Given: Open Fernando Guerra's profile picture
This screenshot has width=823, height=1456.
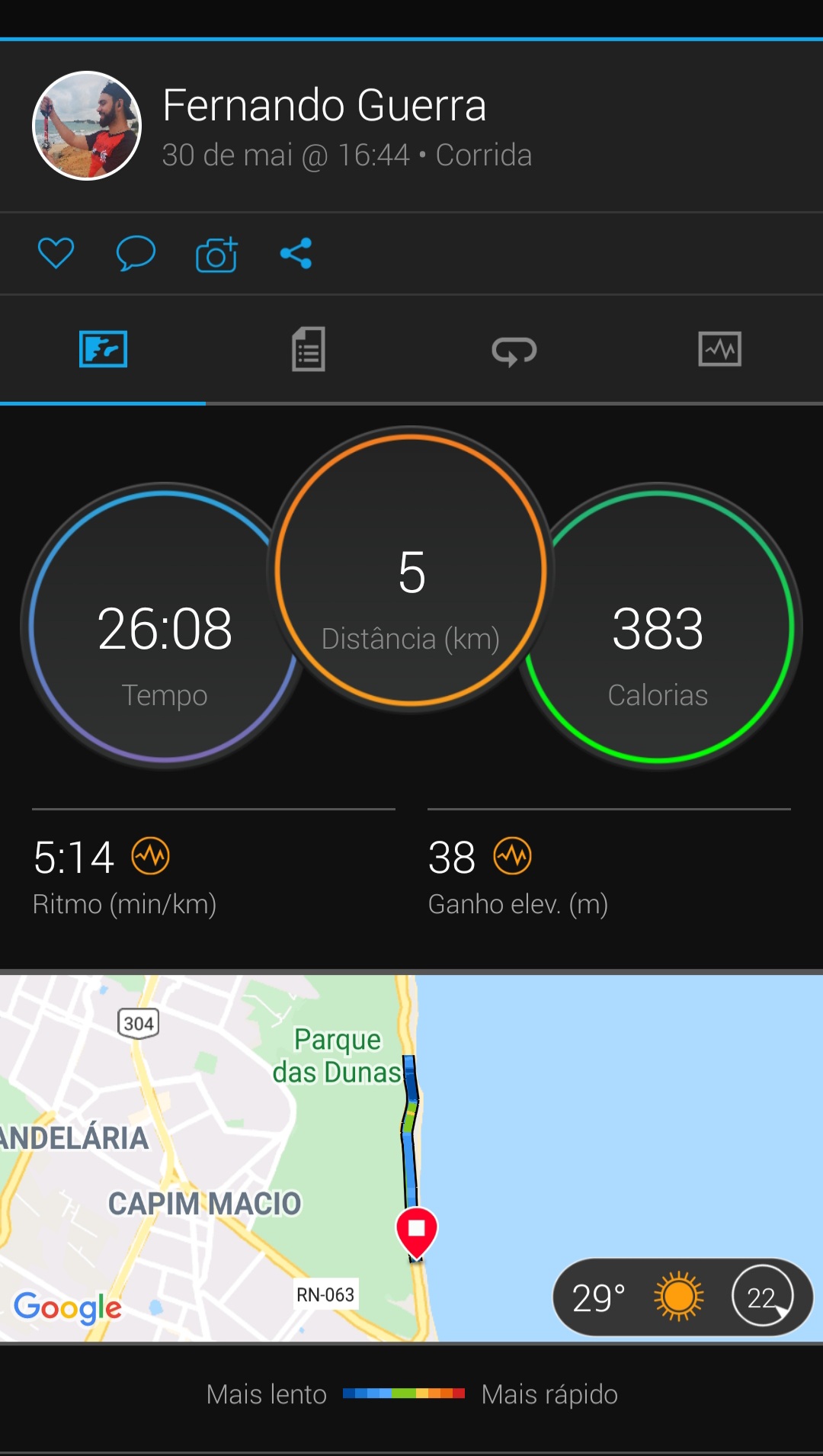Looking at the screenshot, I should coord(87,126).
